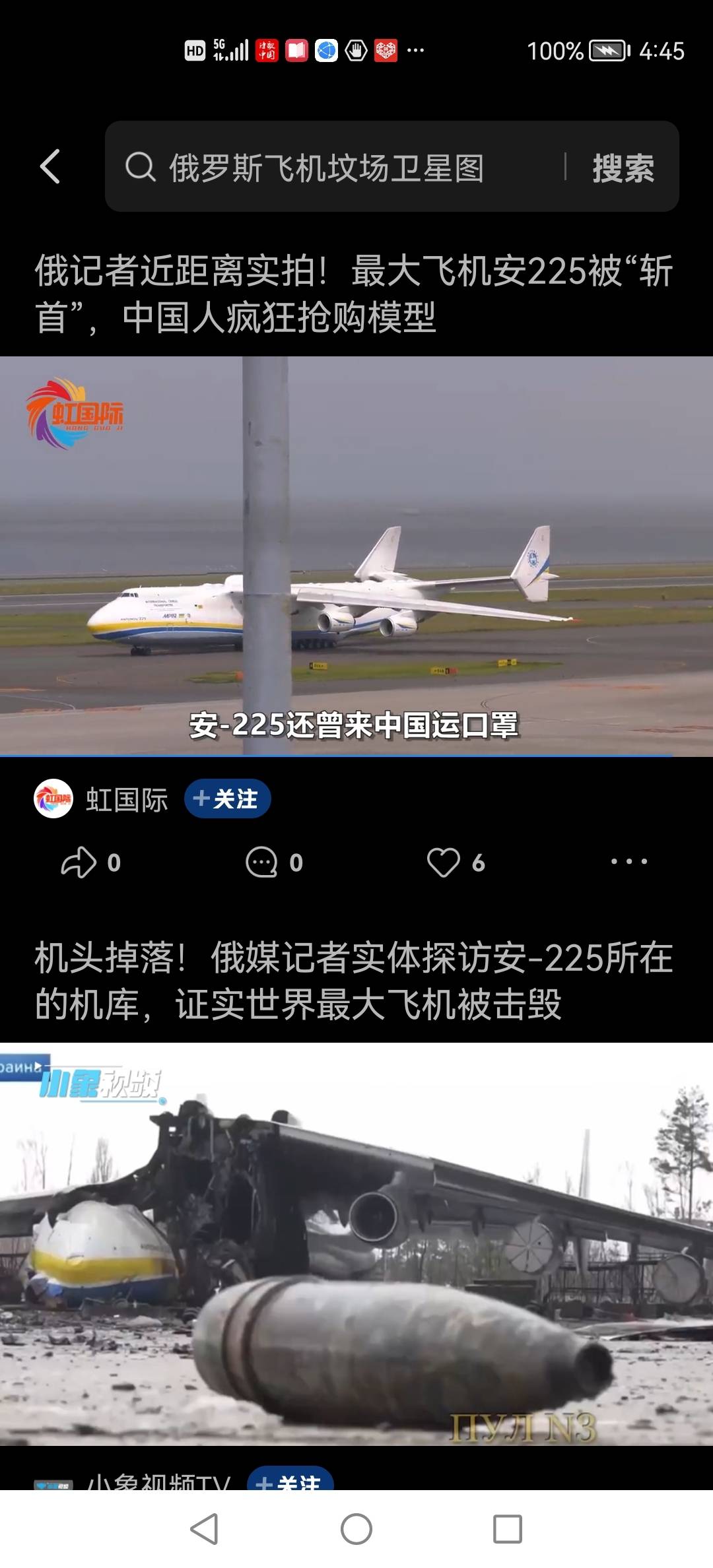Viewport: 713px width, 1568px height.
Task: Tap the system home button
Action: pos(356,1529)
